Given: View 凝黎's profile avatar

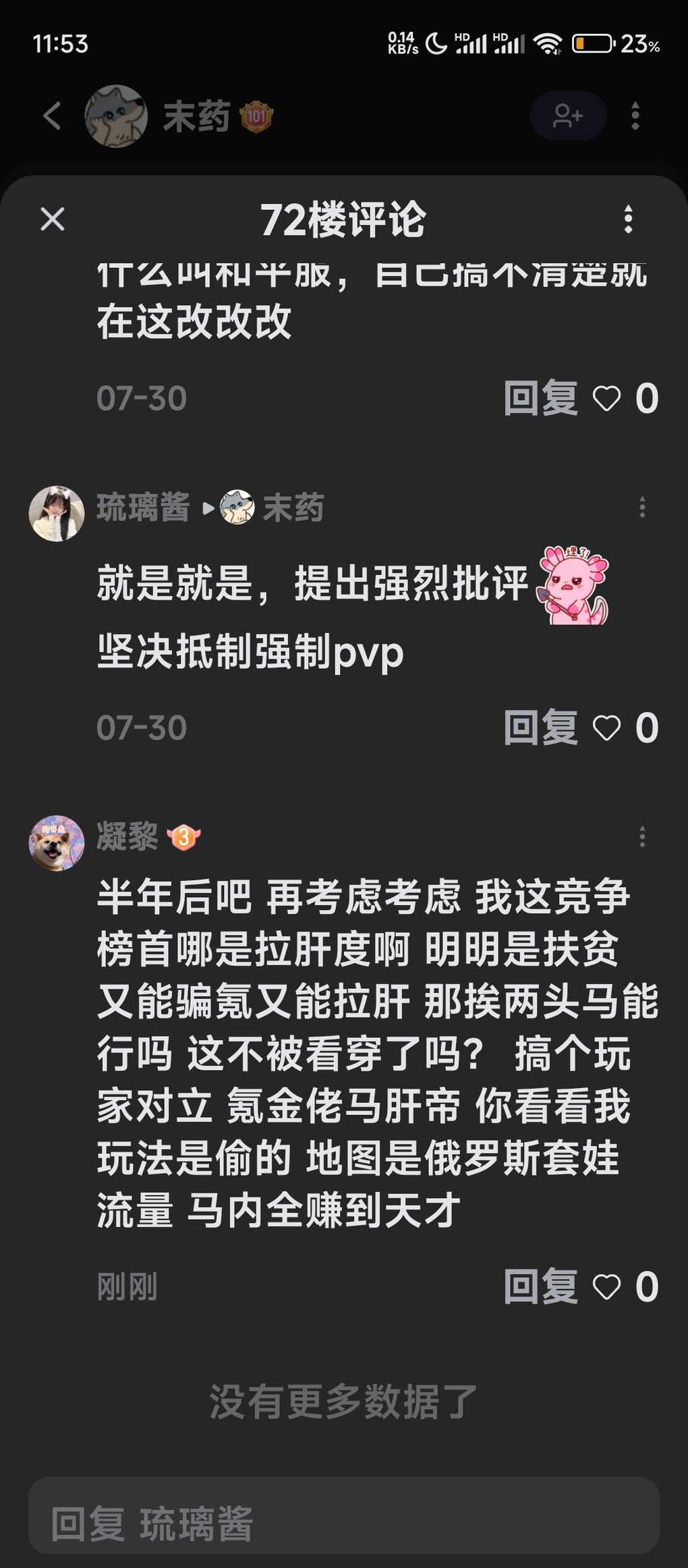Looking at the screenshot, I should 57,843.
